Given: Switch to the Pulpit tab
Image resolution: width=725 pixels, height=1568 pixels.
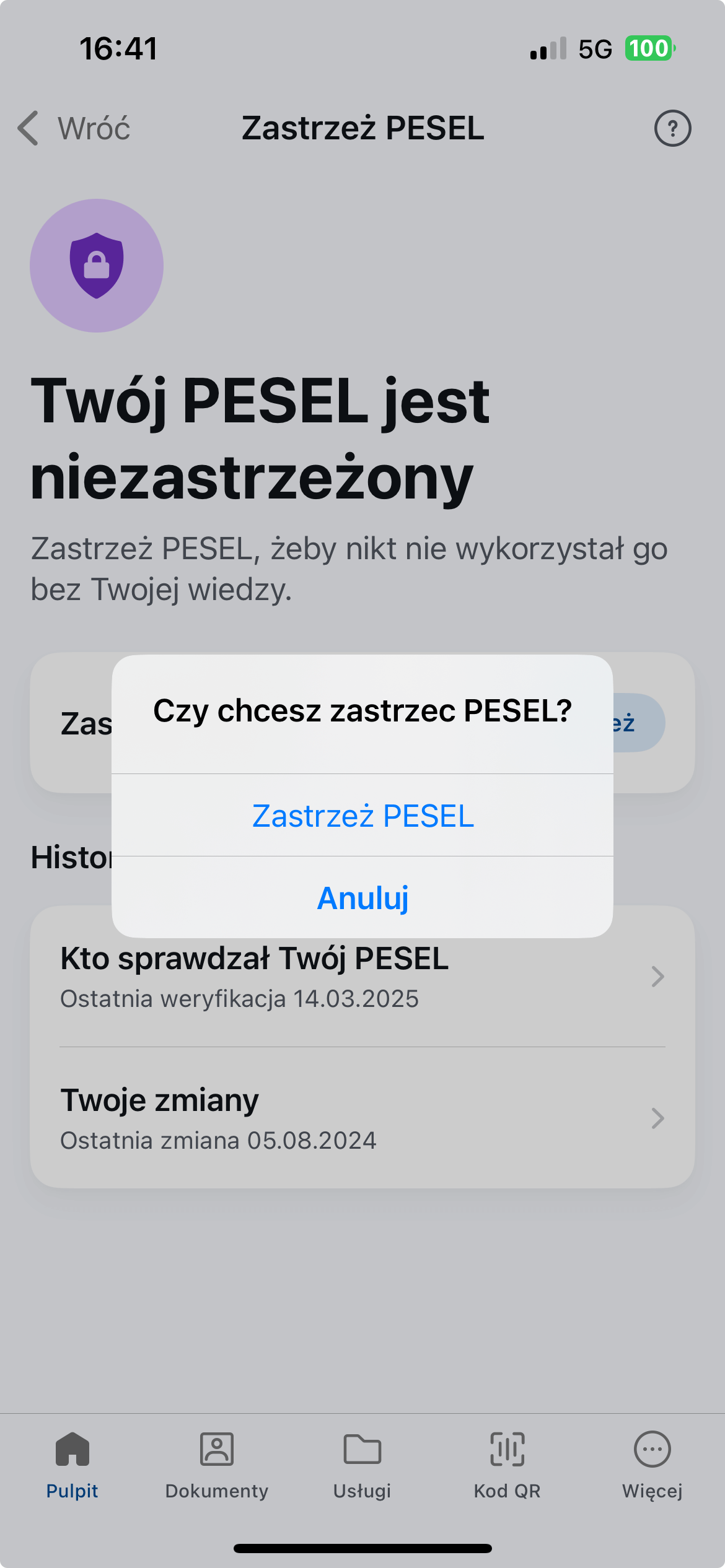Looking at the screenshot, I should click(72, 1465).
